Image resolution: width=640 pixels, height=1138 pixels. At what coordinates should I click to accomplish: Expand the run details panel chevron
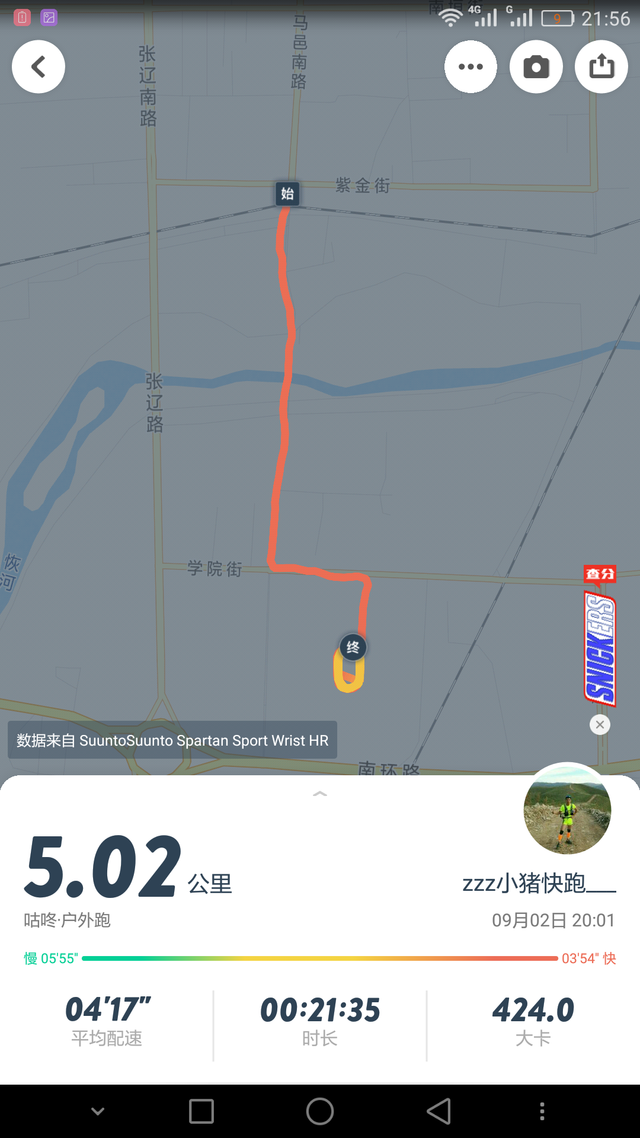click(320, 794)
